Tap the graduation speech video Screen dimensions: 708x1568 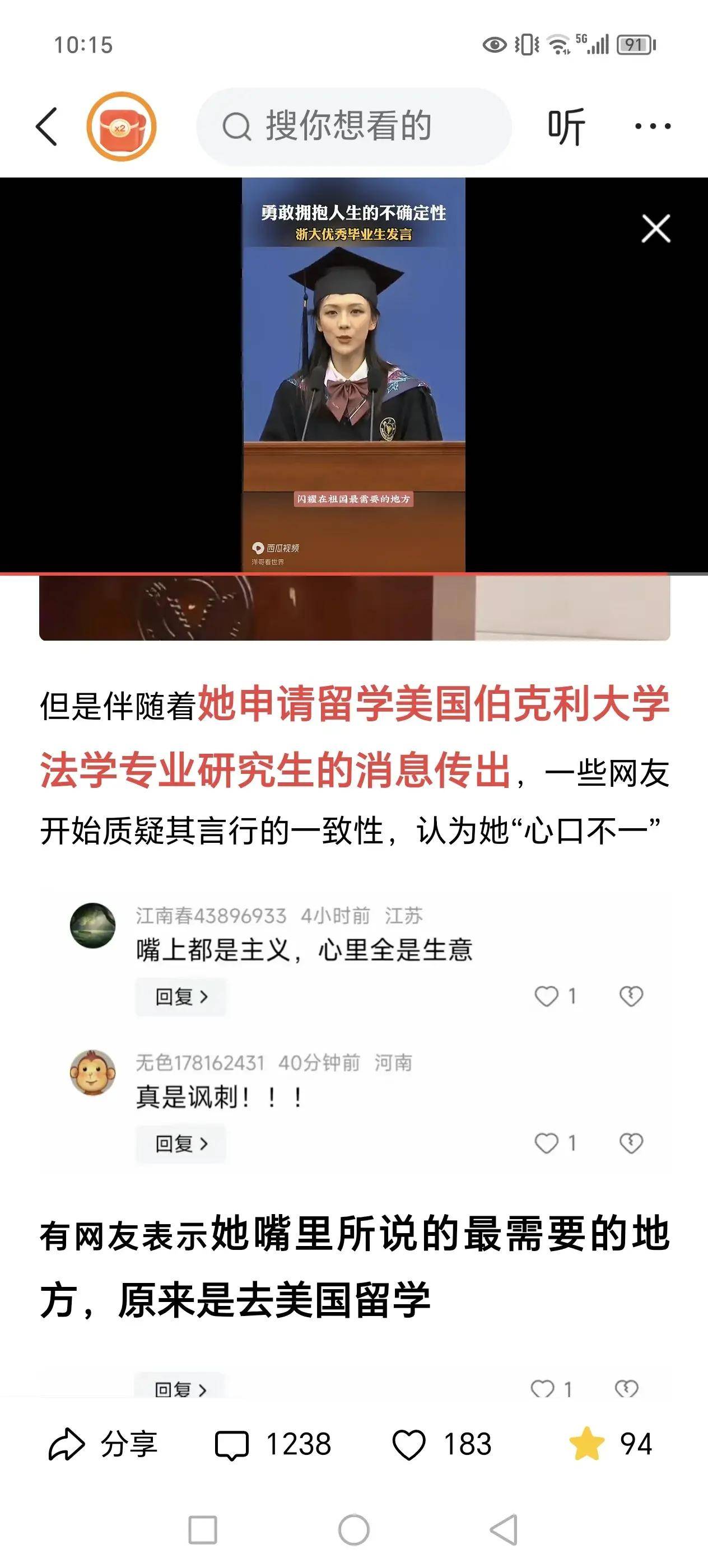[353, 374]
